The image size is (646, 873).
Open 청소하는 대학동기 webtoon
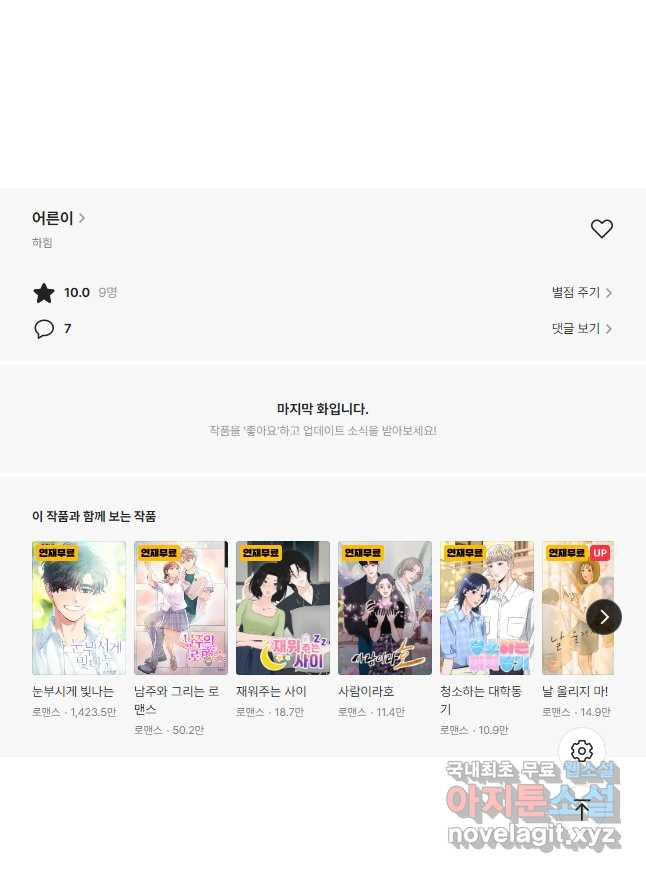[x=487, y=608]
